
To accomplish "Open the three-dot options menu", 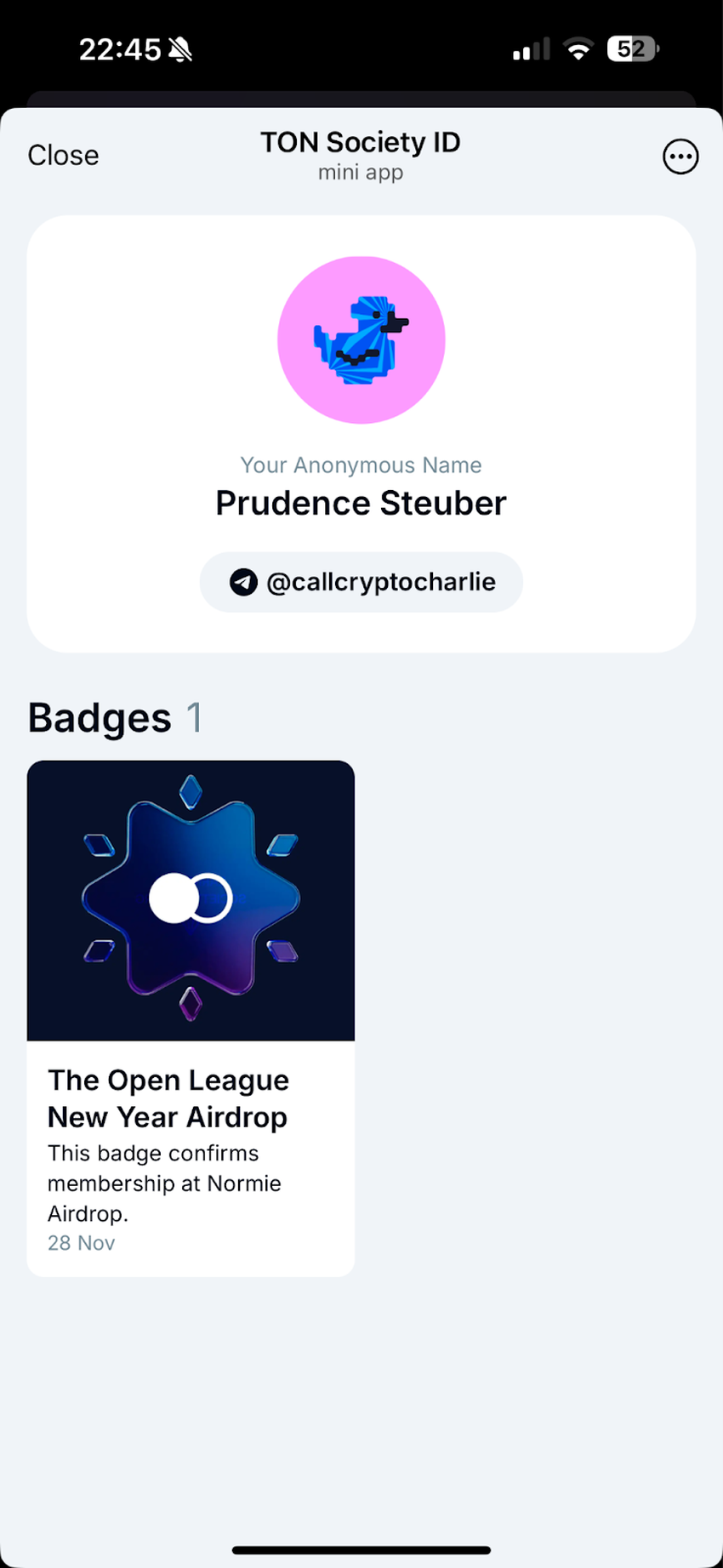I will pyautogui.click(x=680, y=157).
